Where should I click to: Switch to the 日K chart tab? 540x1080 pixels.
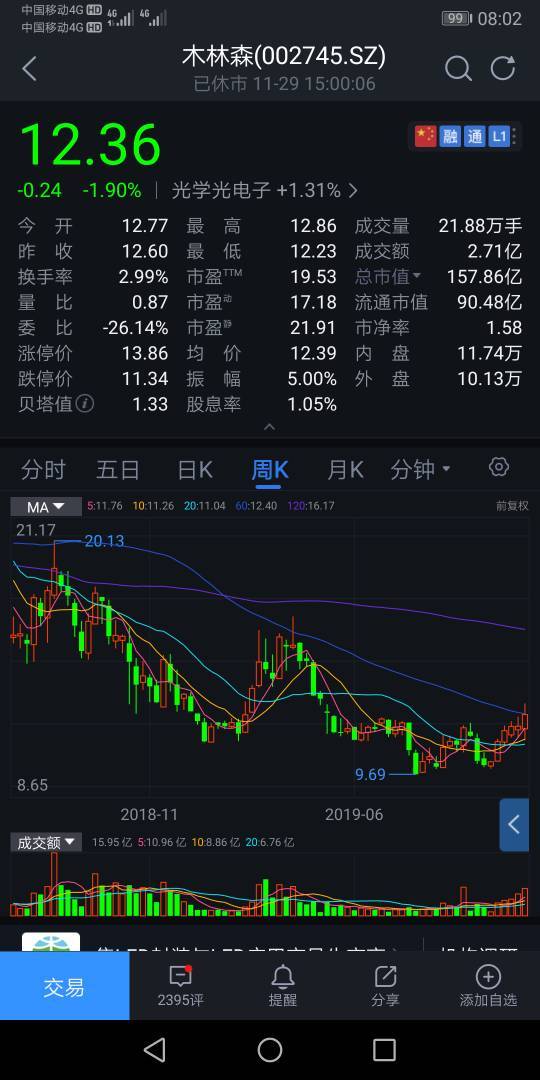pyautogui.click(x=195, y=470)
